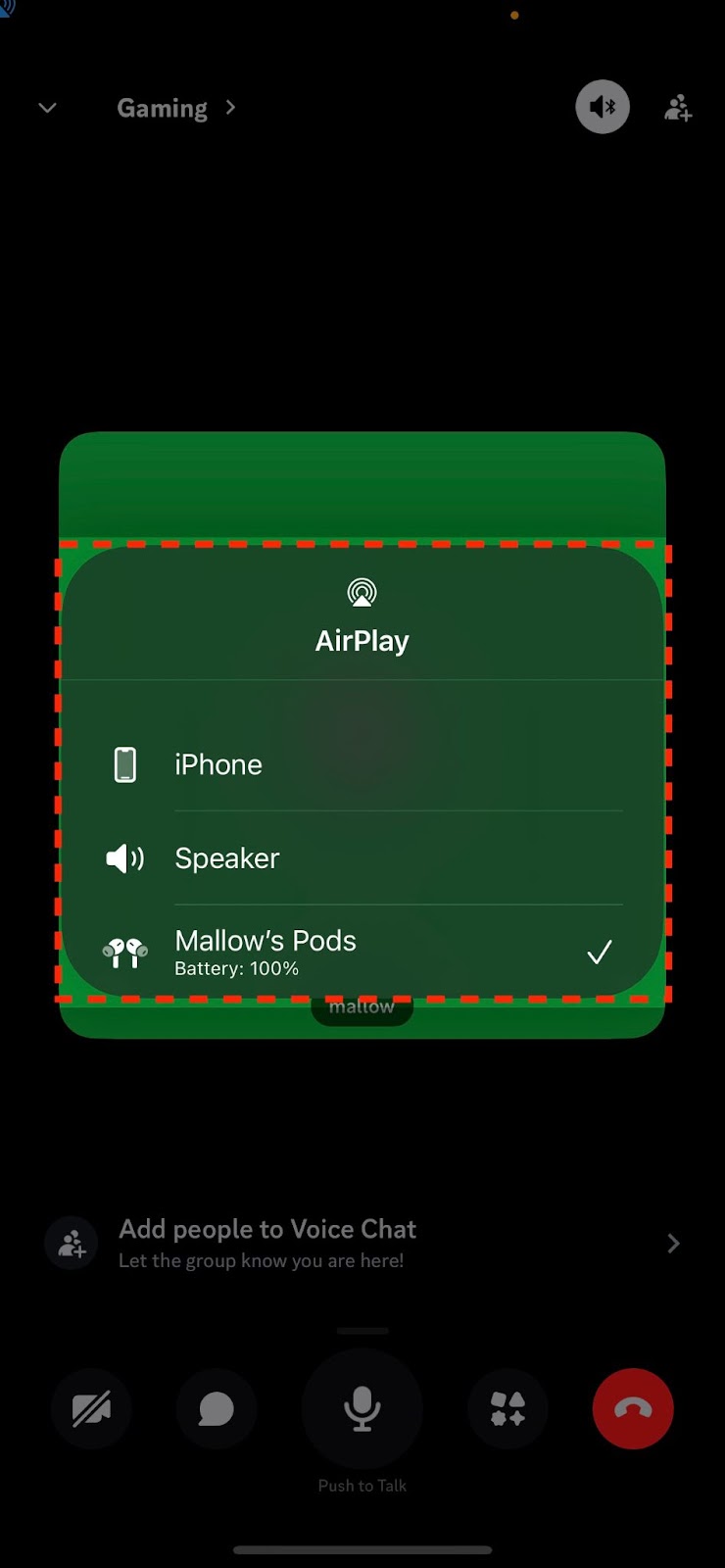Collapse the voice call view
725x1568 pixels.
[47, 108]
